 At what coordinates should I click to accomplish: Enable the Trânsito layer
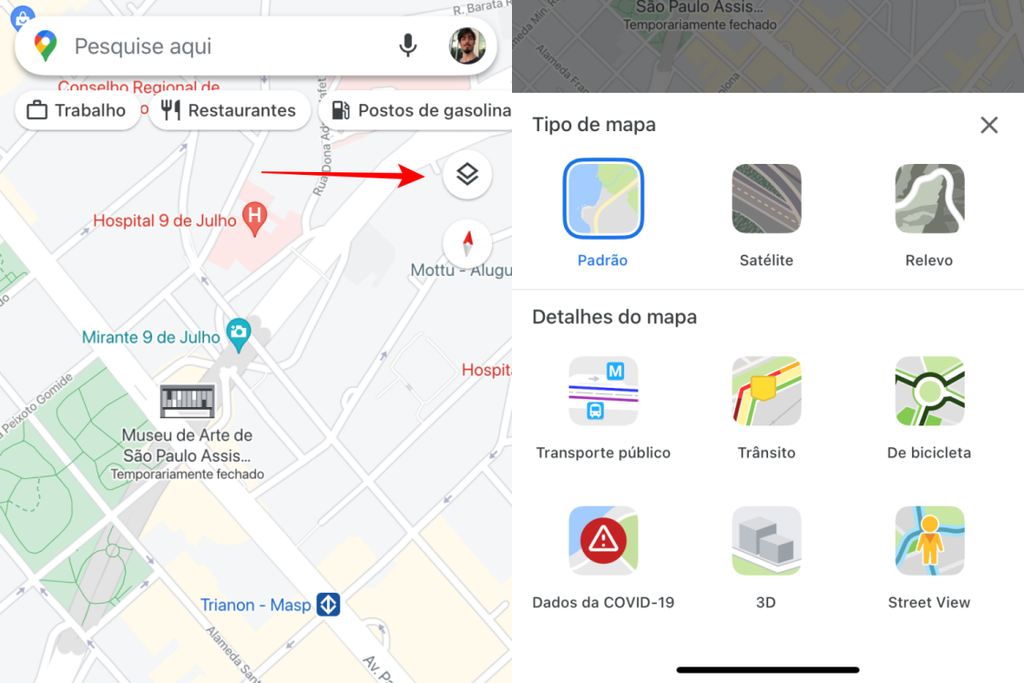coord(766,391)
